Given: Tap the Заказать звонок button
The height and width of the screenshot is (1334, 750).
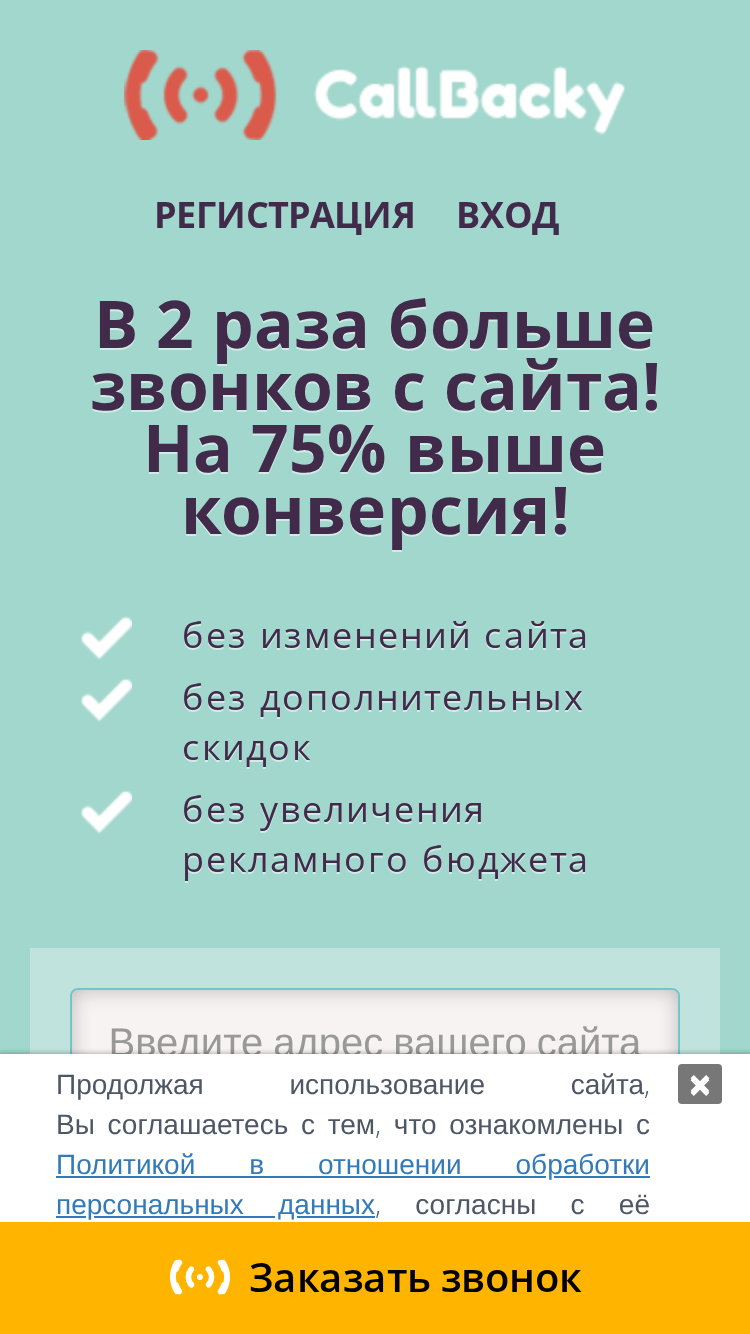Looking at the screenshot, I should click(375, 1277).
